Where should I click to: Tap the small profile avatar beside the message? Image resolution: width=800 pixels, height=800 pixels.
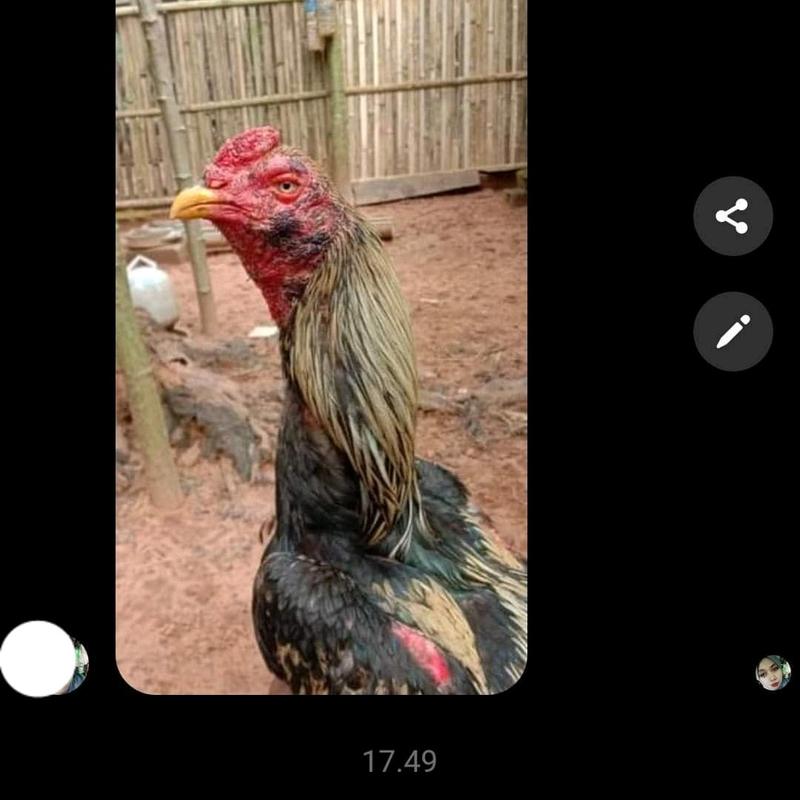[x=773, y=673]
